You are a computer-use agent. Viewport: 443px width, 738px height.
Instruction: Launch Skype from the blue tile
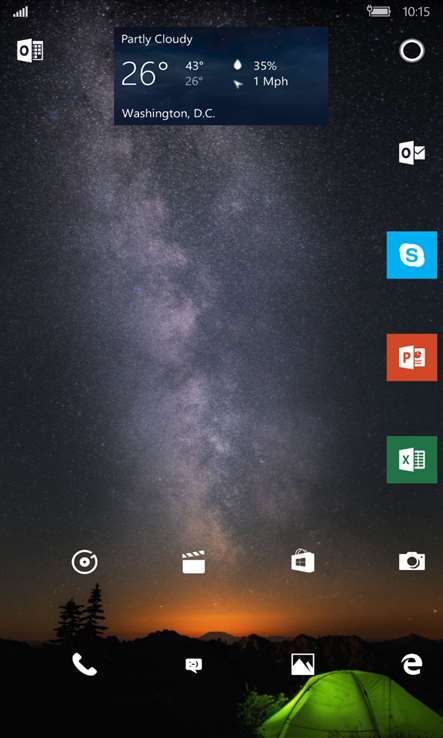point(412,255)
